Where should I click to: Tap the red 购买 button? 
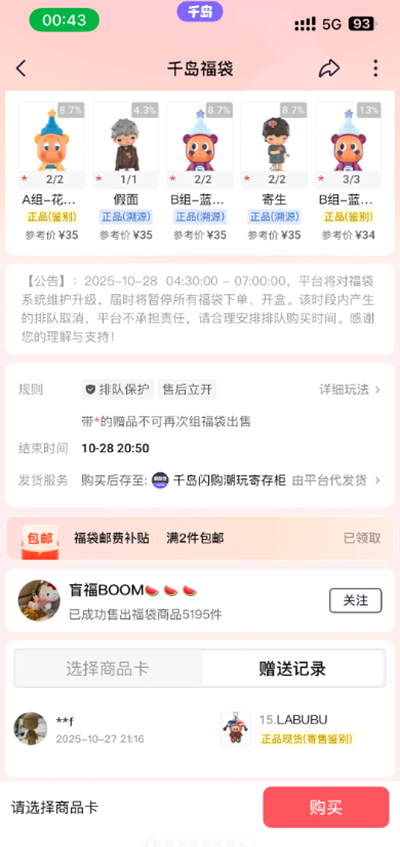click(x=326, y=808)
